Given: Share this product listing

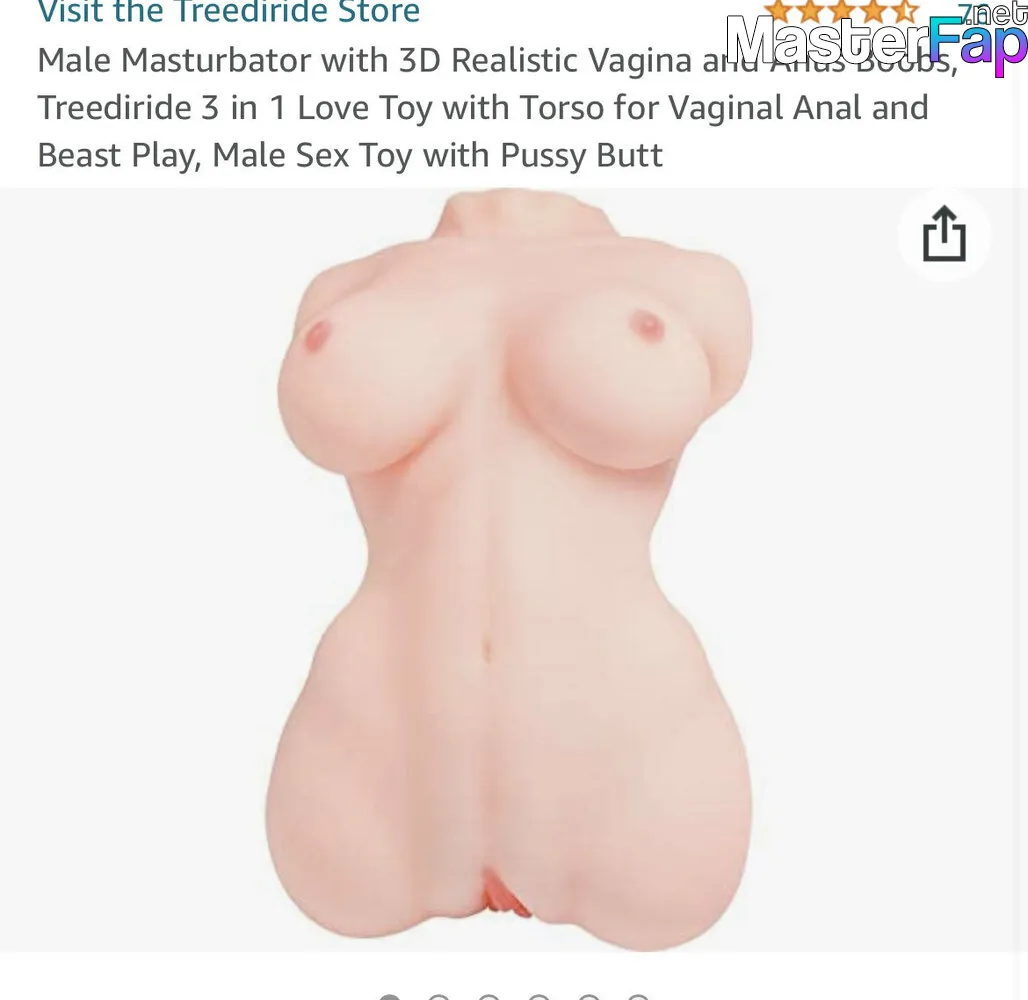Looking at the screenshot, I should [944, 236].
